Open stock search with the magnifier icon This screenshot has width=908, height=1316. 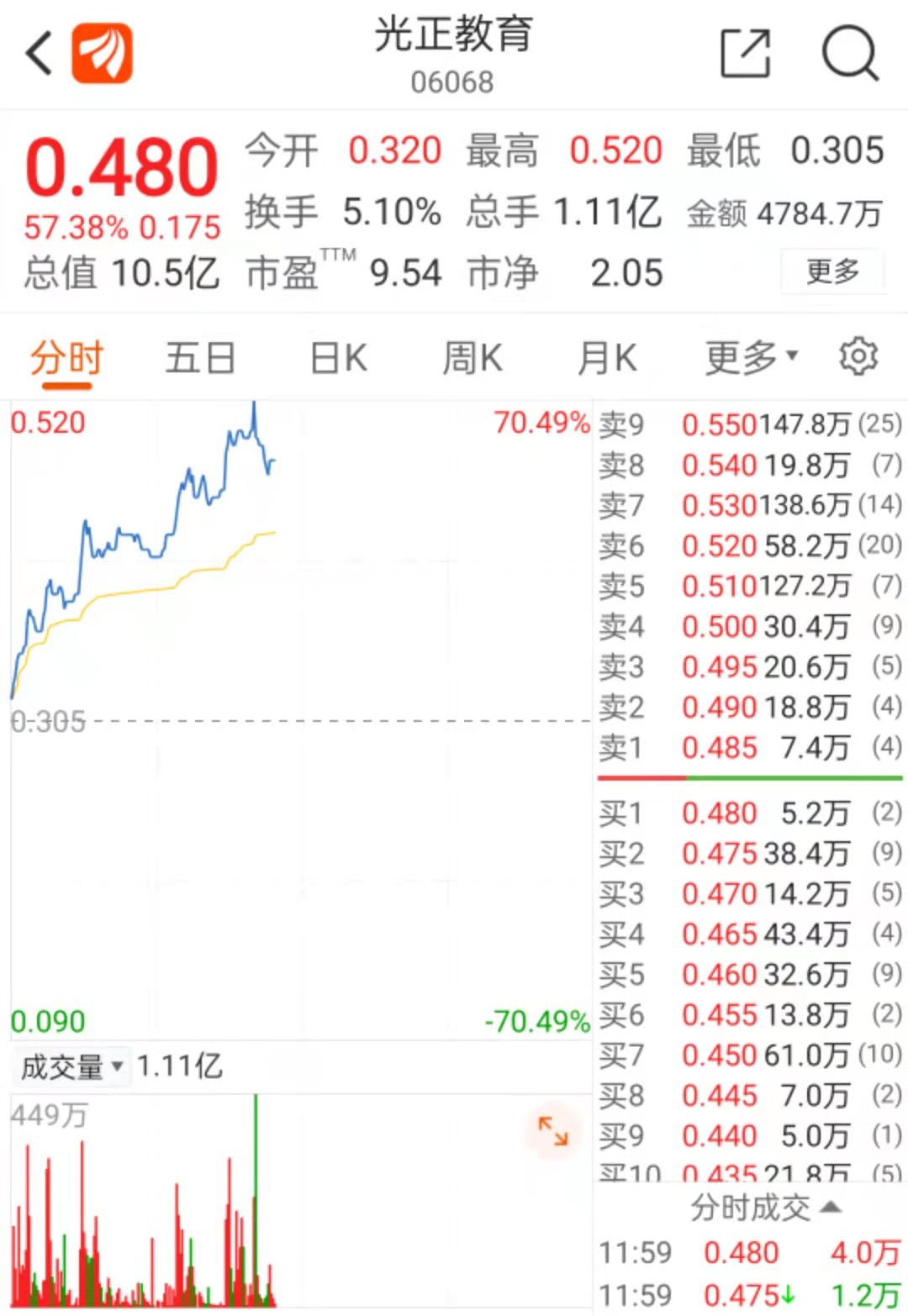(x=852, y=52)
